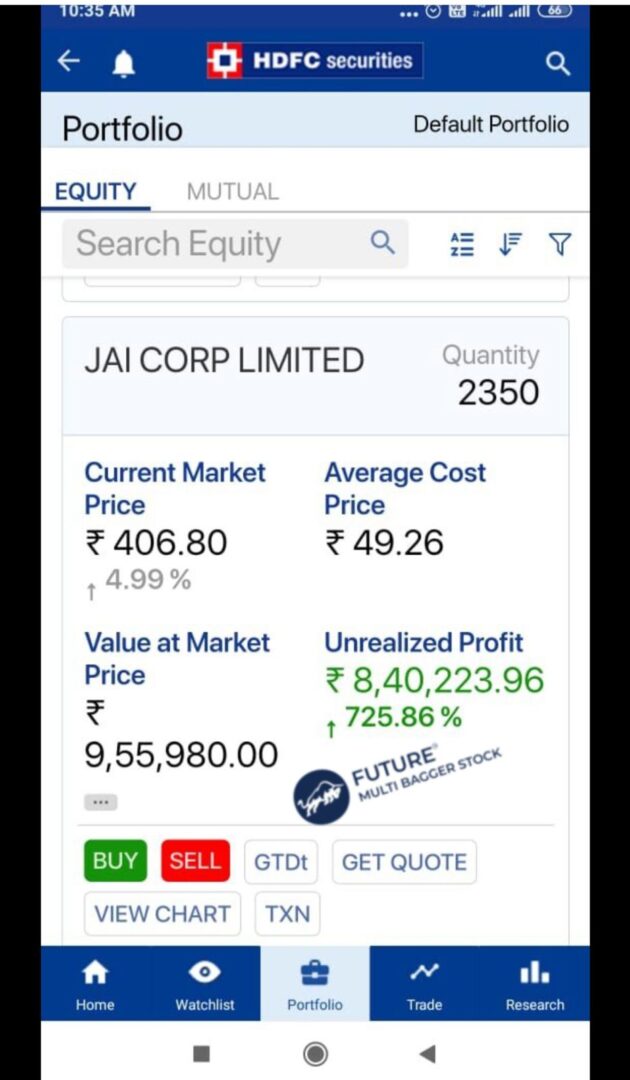Open the Research tab
The width and height of the screenshot is (630, 1080).
point(535,986)
